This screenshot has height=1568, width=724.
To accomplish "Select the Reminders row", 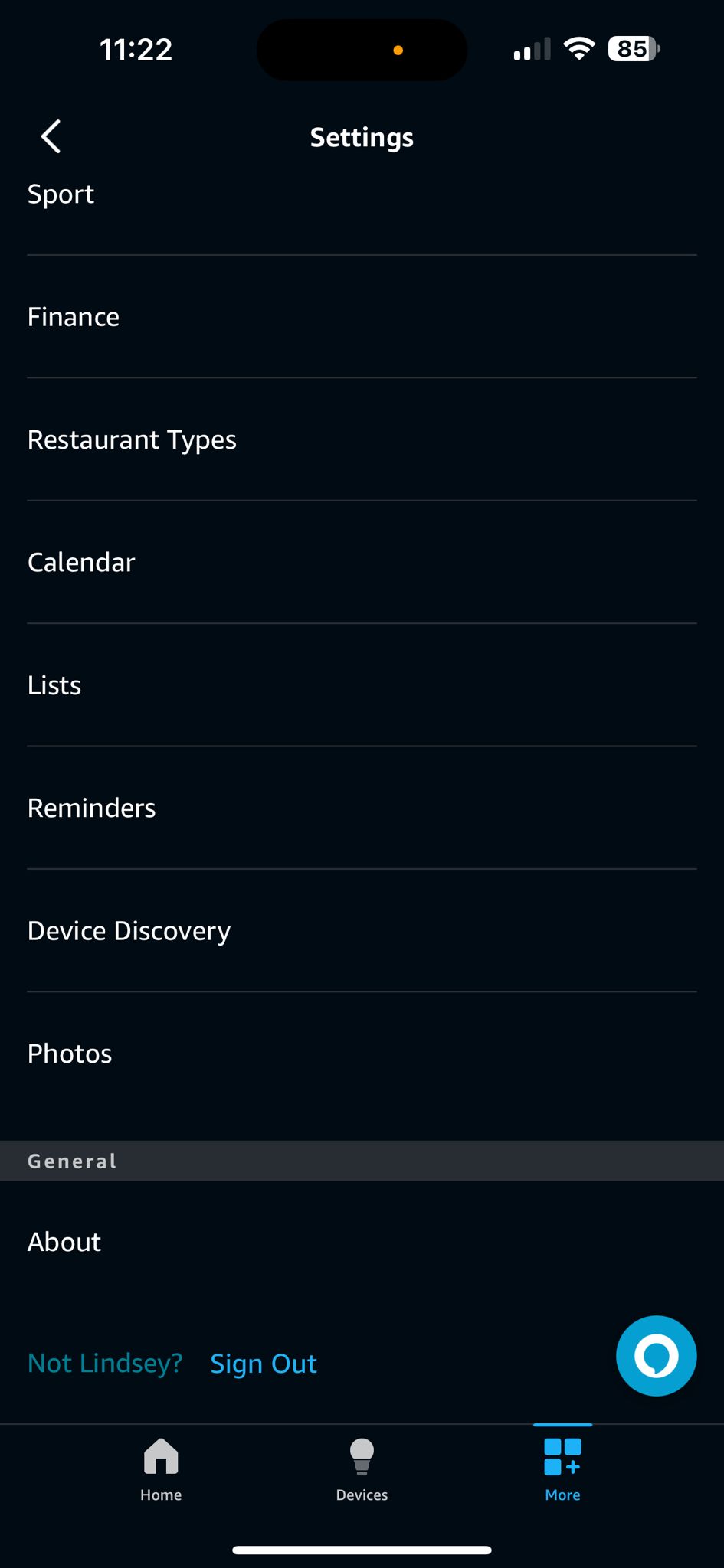I will coord(92,808).
